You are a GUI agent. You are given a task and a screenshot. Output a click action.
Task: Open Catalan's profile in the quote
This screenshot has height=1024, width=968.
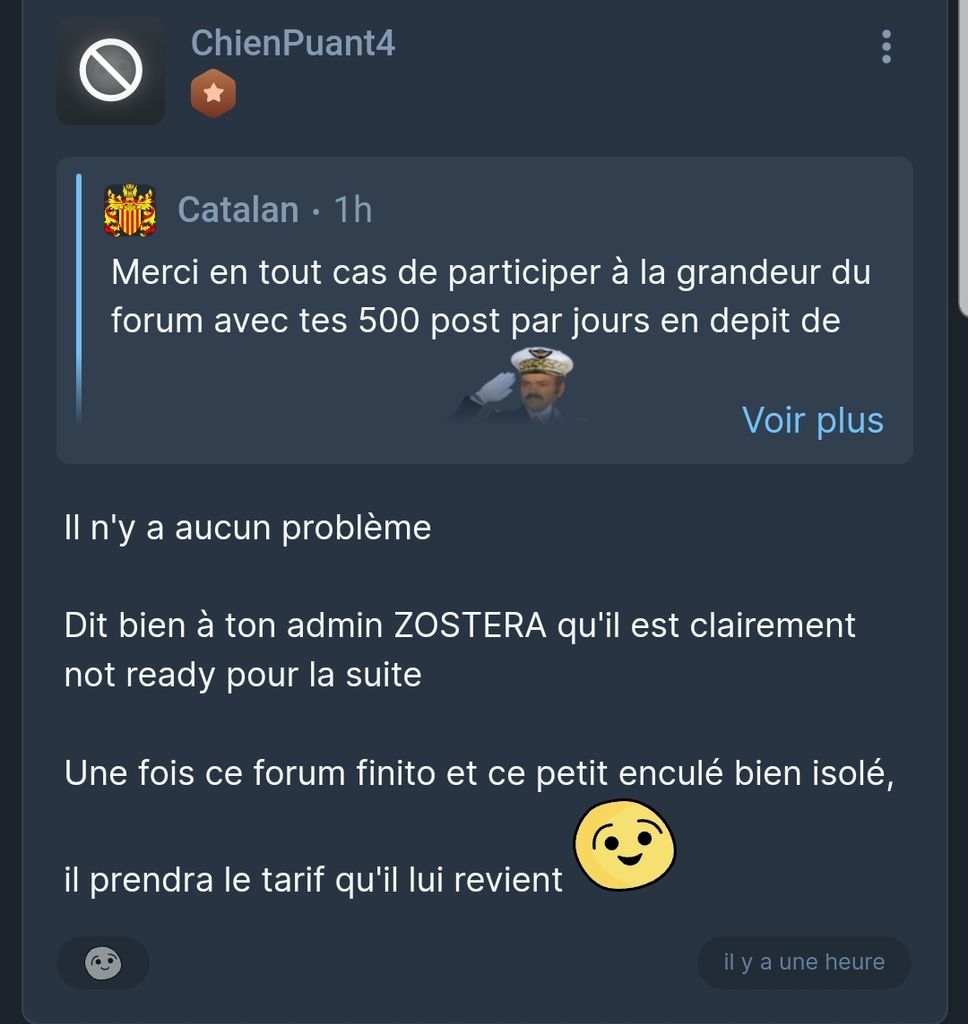click(x=237, y=210)
